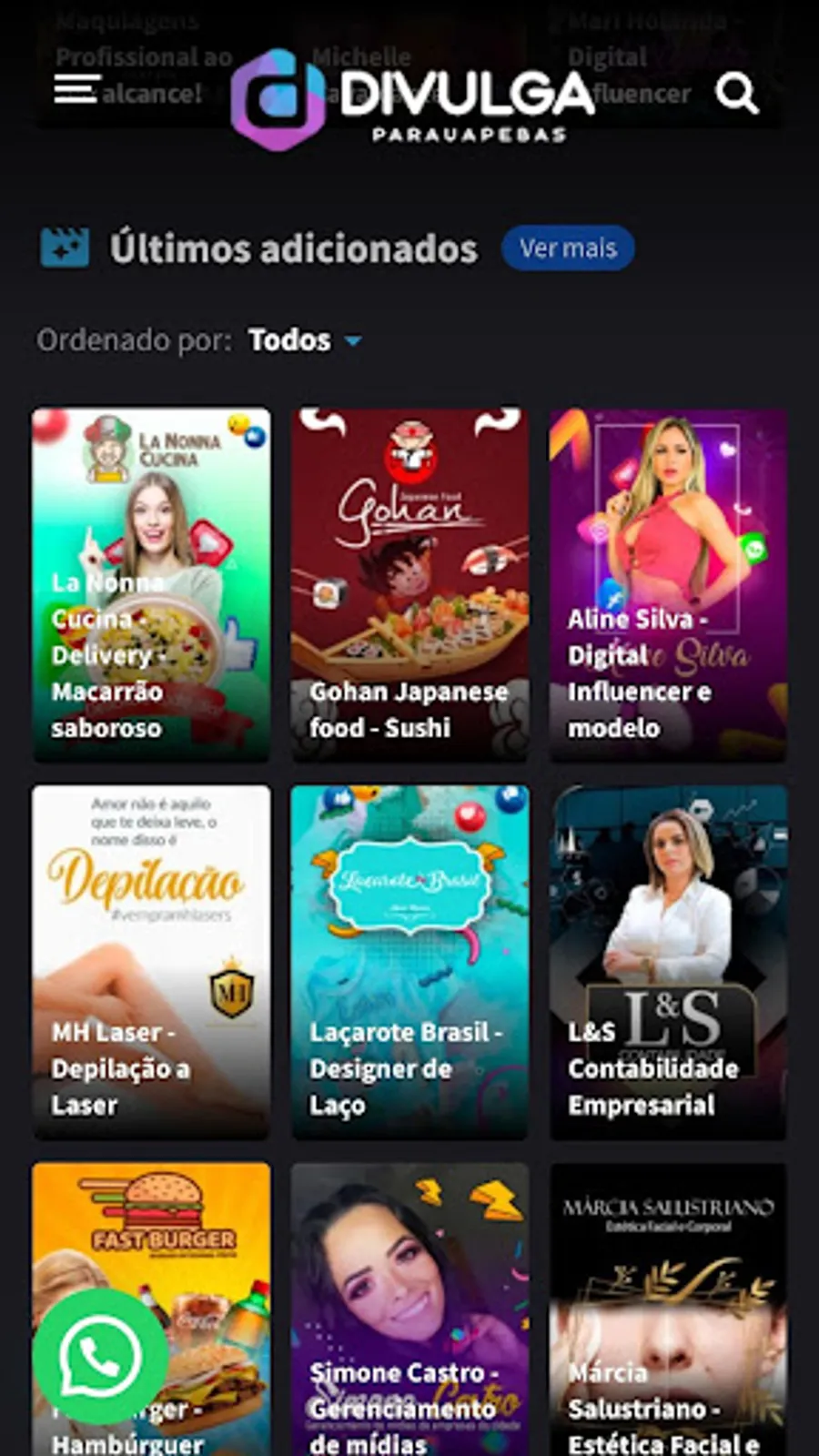The image size is (819, 1456).
Task: Open the hamburger menu
Action: tap(76, 90)
